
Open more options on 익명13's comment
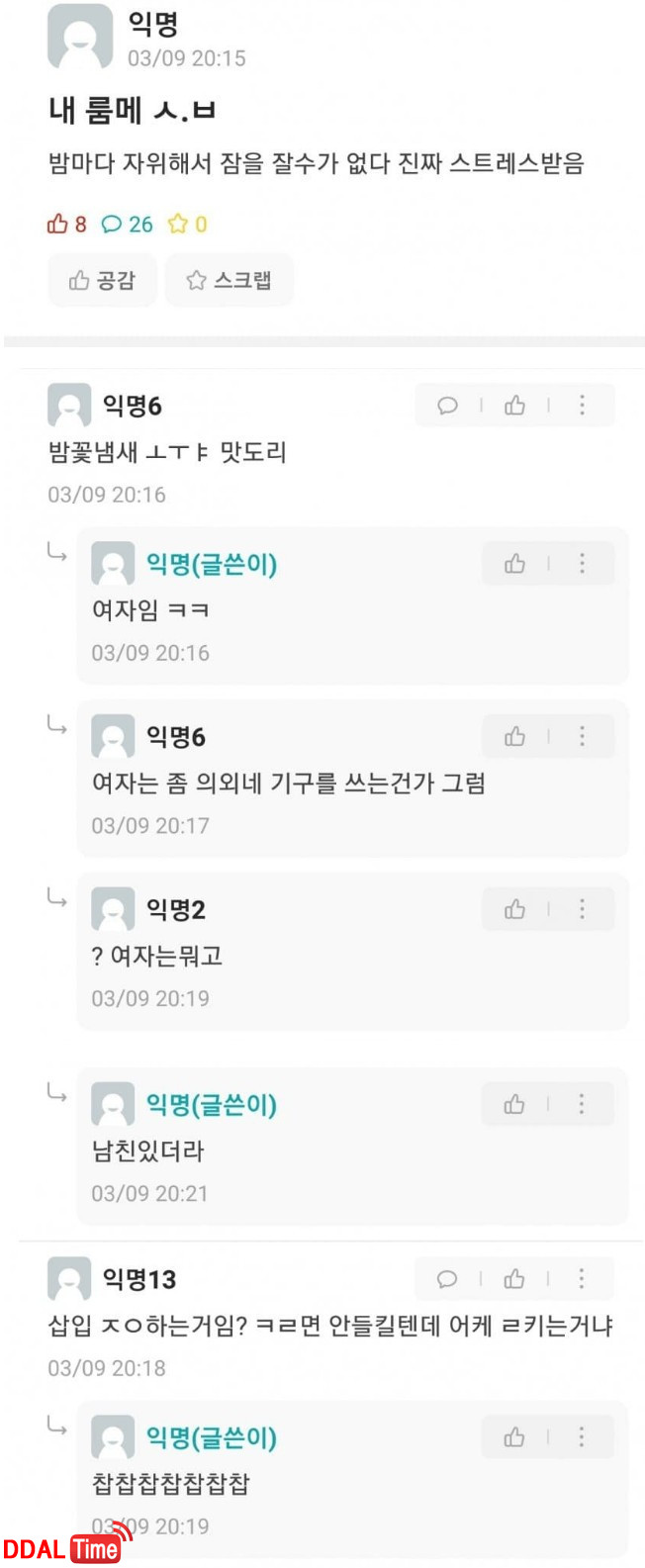pyautogui.click(x=582, y=1279)
